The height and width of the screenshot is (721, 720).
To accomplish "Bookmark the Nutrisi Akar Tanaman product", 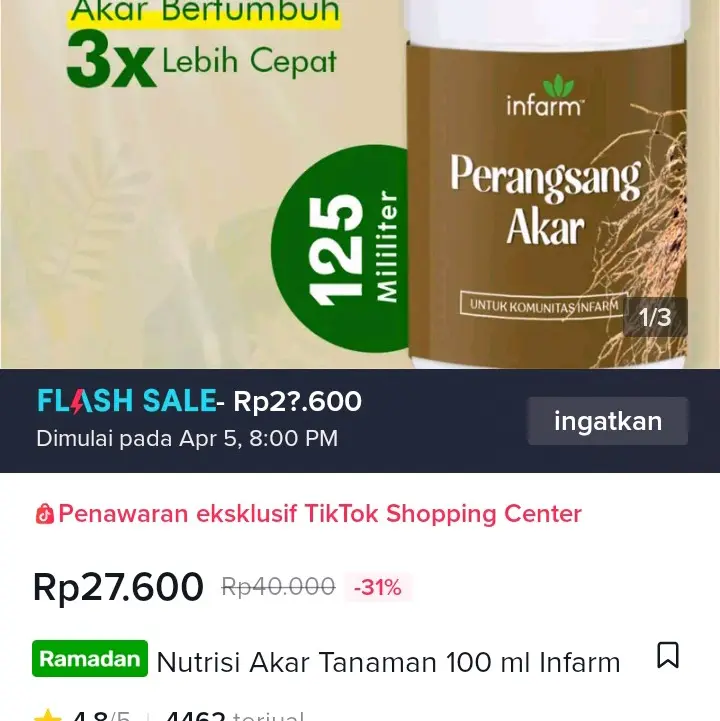I will coord(668,655).
